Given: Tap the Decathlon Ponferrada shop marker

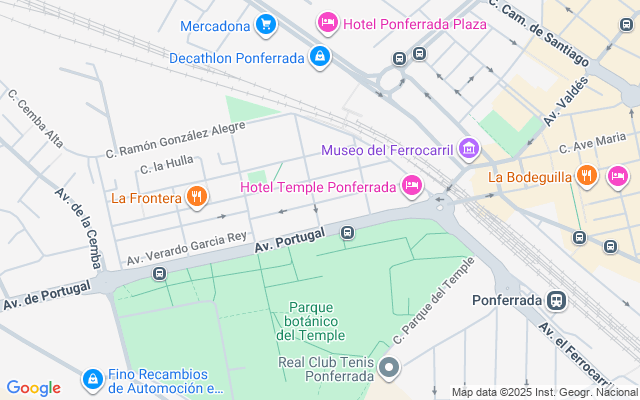Looking at the screenshot, I should (x=319, y=57).
